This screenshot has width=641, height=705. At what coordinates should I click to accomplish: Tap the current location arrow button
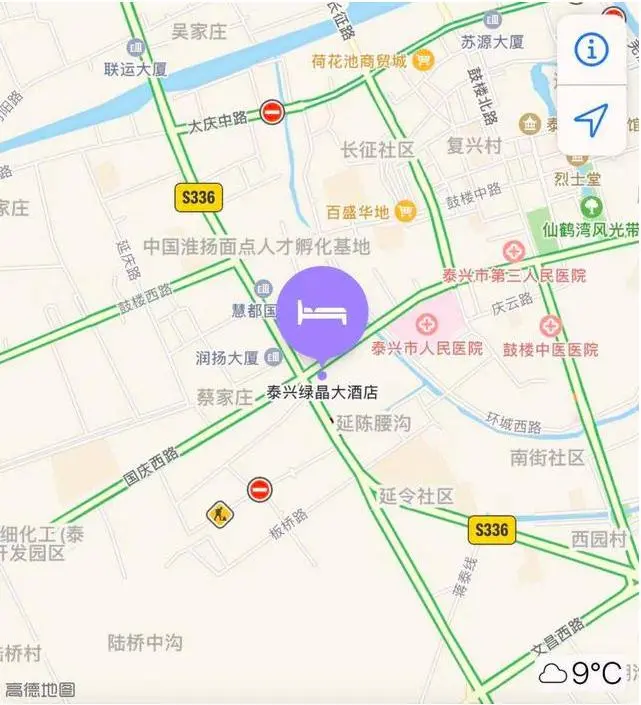pyautogui.click(x=591, y=121)
